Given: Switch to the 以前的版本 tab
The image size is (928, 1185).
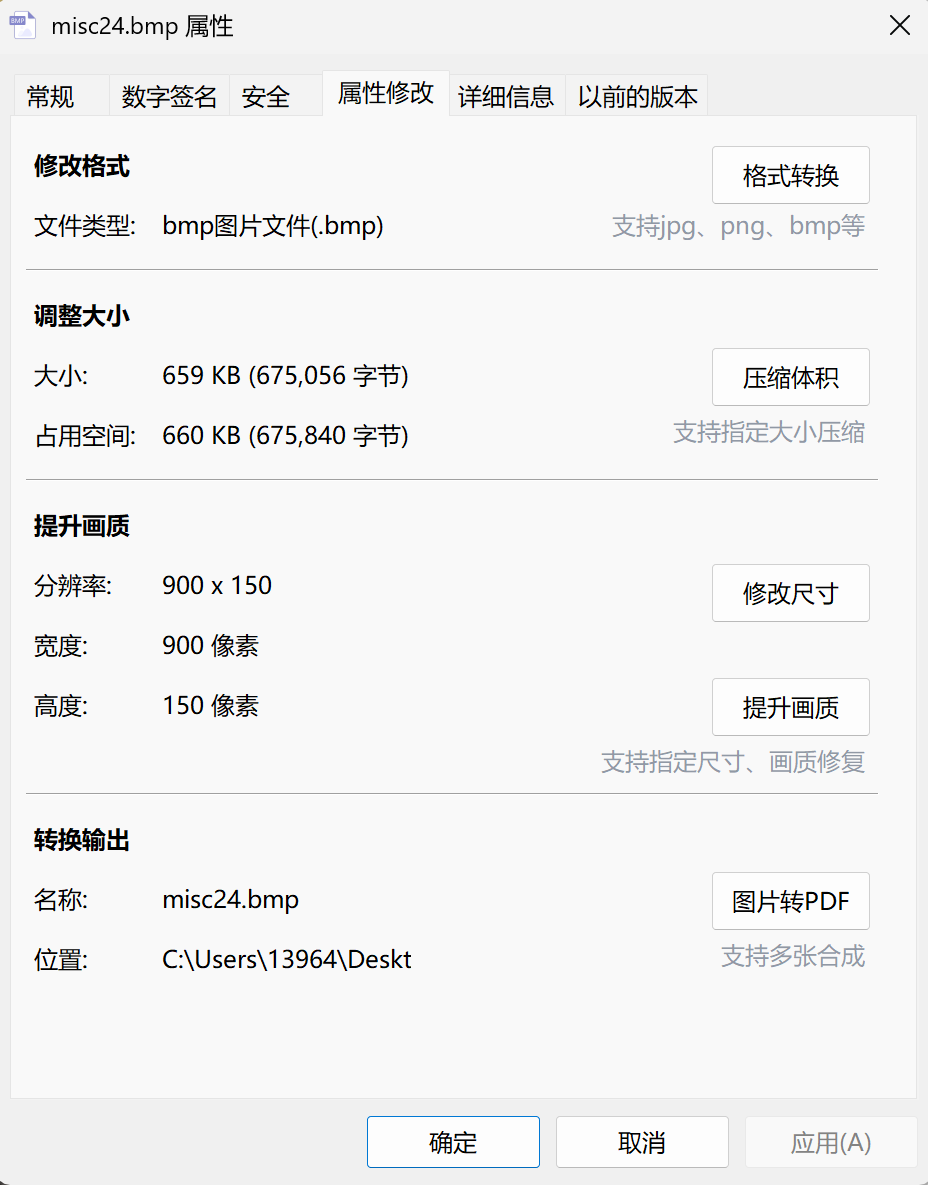Looking at the screenshot, I should coord(637,96).
